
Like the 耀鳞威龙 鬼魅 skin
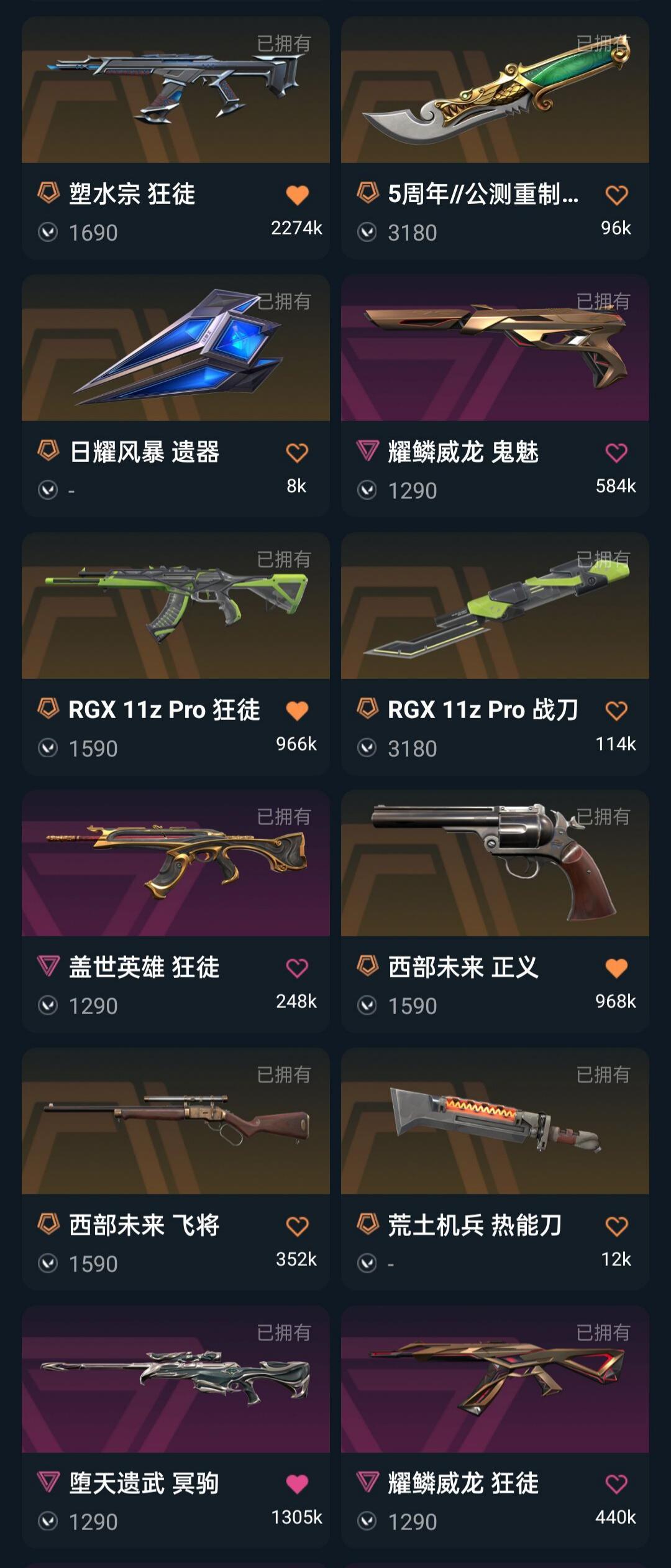tap(616, 453)
